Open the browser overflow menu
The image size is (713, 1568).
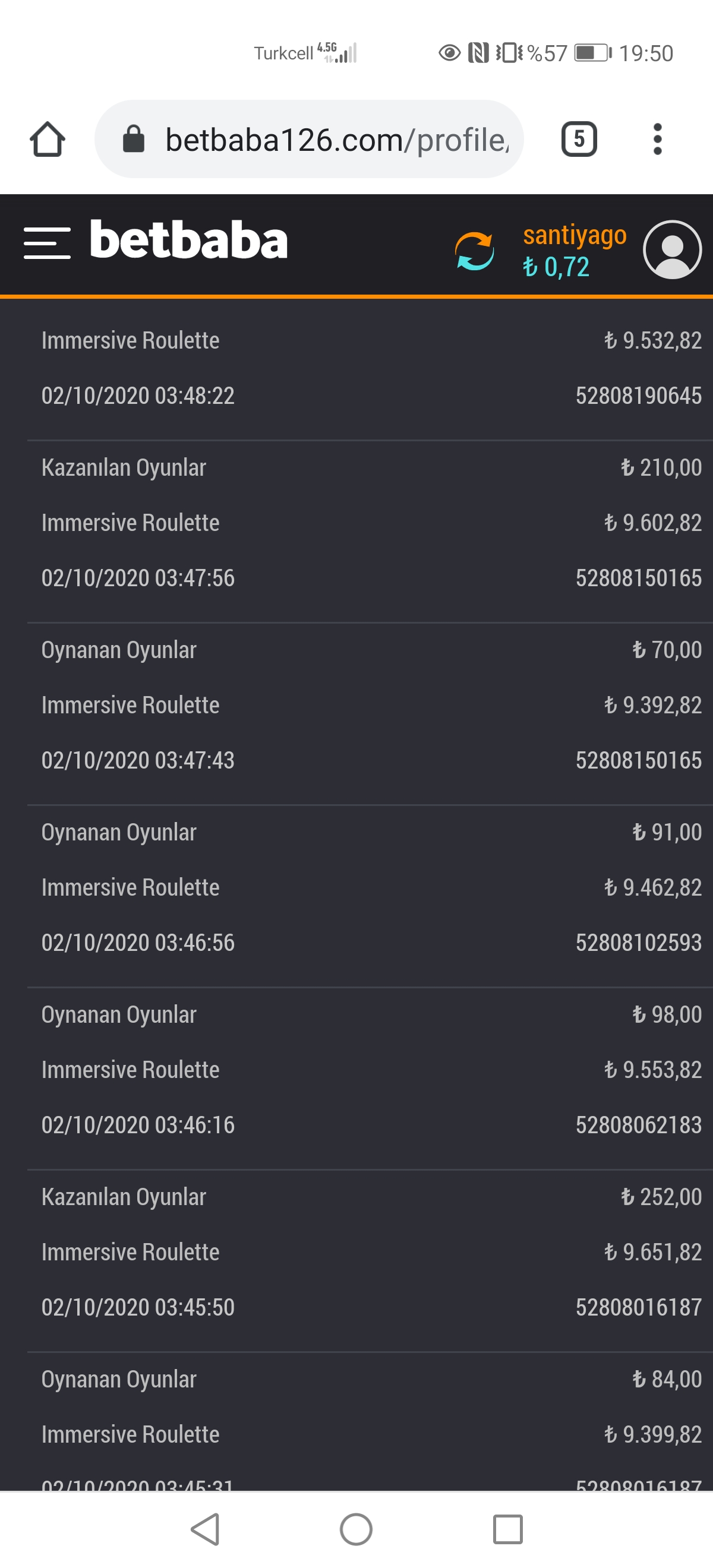pyautogui.click(x=657, y=140)
